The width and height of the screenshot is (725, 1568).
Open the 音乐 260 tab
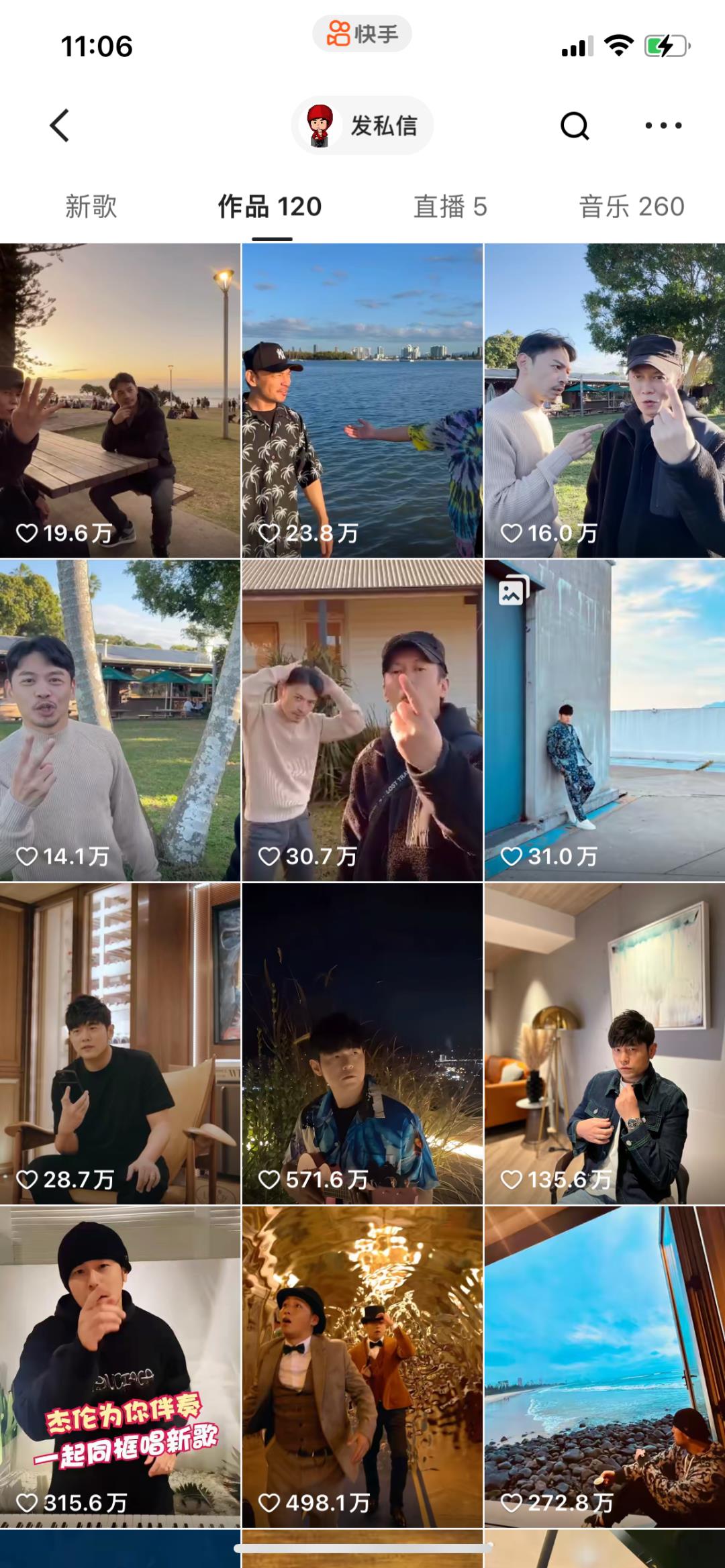click(631, 207)
